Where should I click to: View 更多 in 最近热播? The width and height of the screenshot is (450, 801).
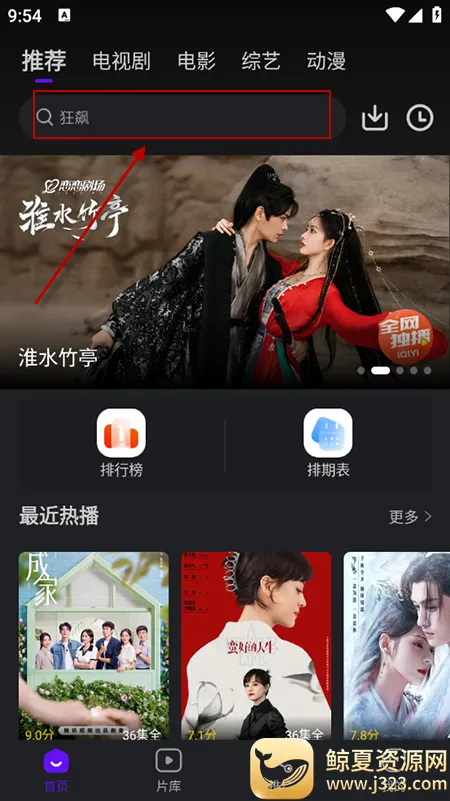[x=410, y=516]
